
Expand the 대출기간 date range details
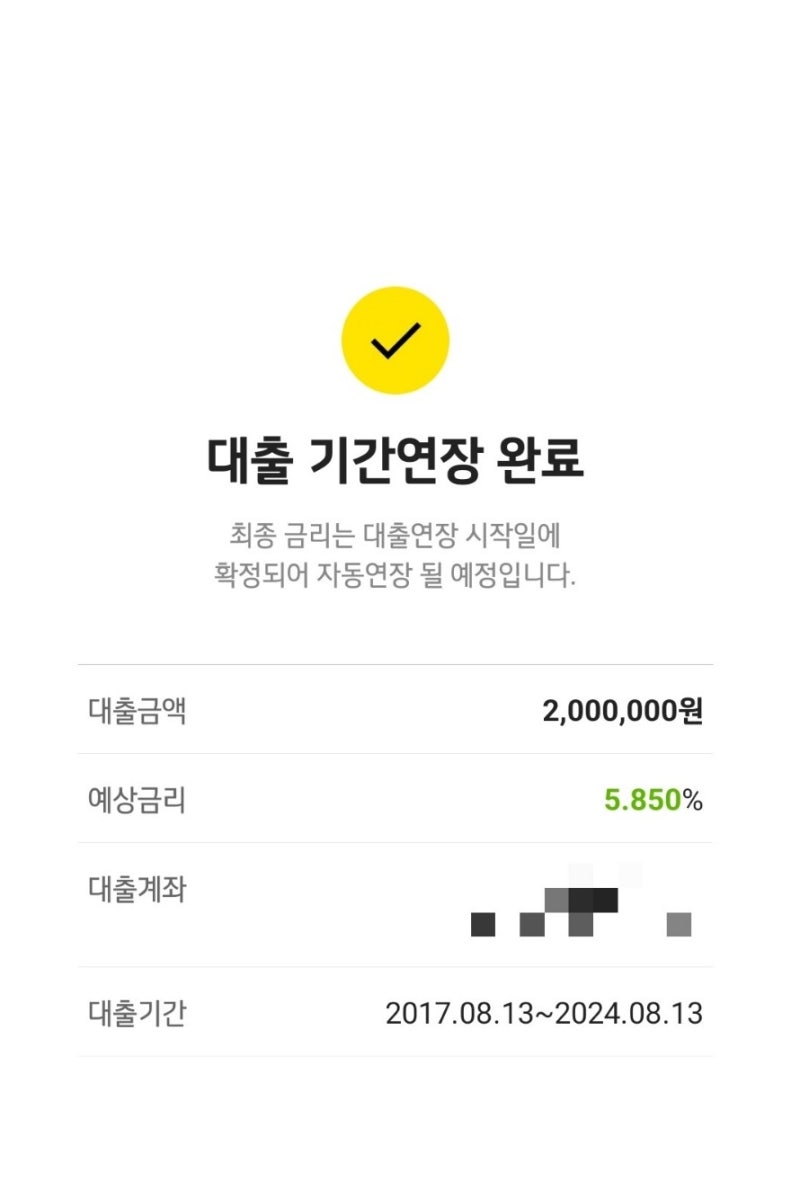[x=400, y=1012]
